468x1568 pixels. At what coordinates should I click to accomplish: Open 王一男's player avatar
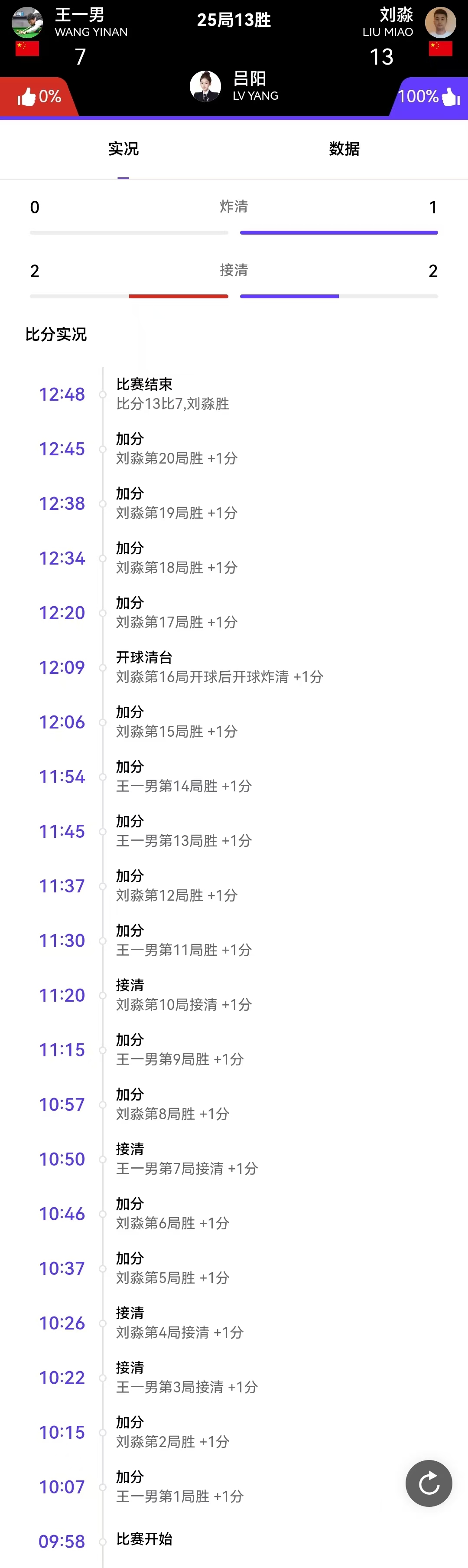click(27, 22)
